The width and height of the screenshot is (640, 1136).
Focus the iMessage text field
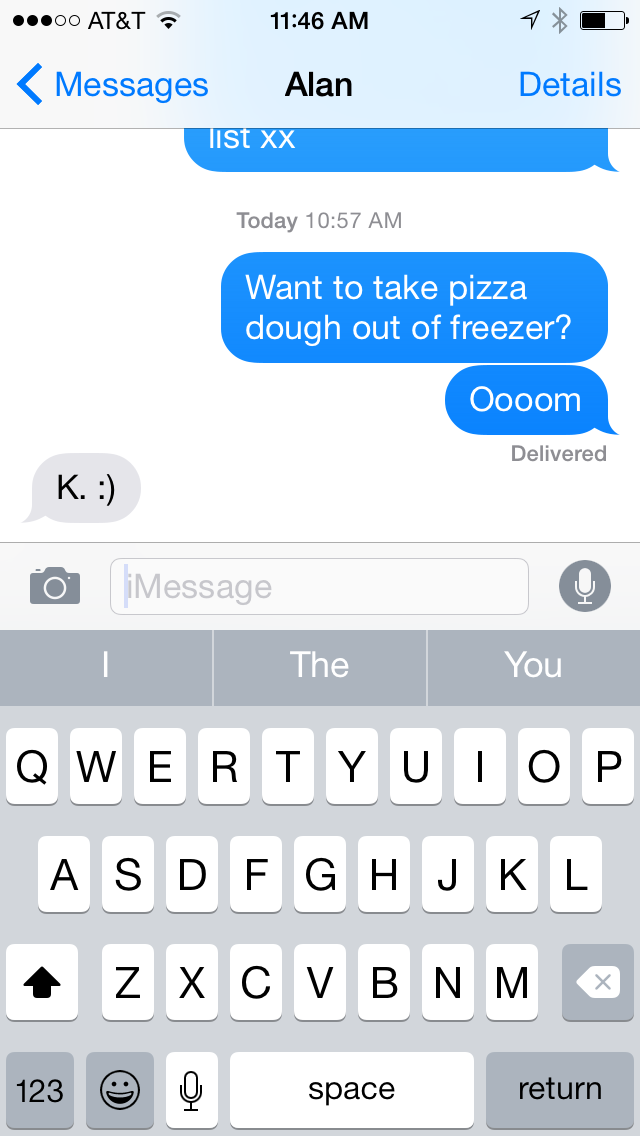319,586
